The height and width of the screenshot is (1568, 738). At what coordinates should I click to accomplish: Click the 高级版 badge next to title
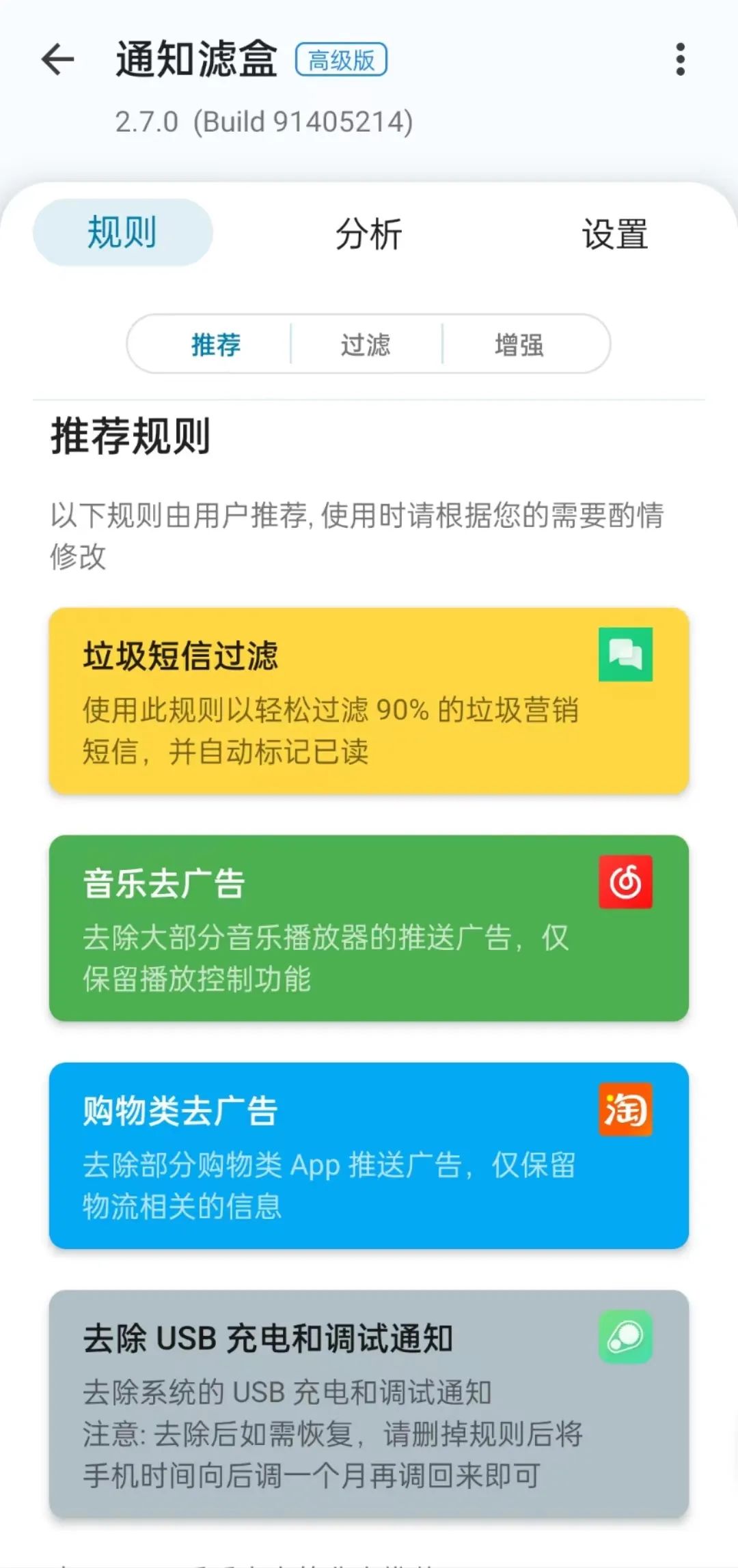342,60
